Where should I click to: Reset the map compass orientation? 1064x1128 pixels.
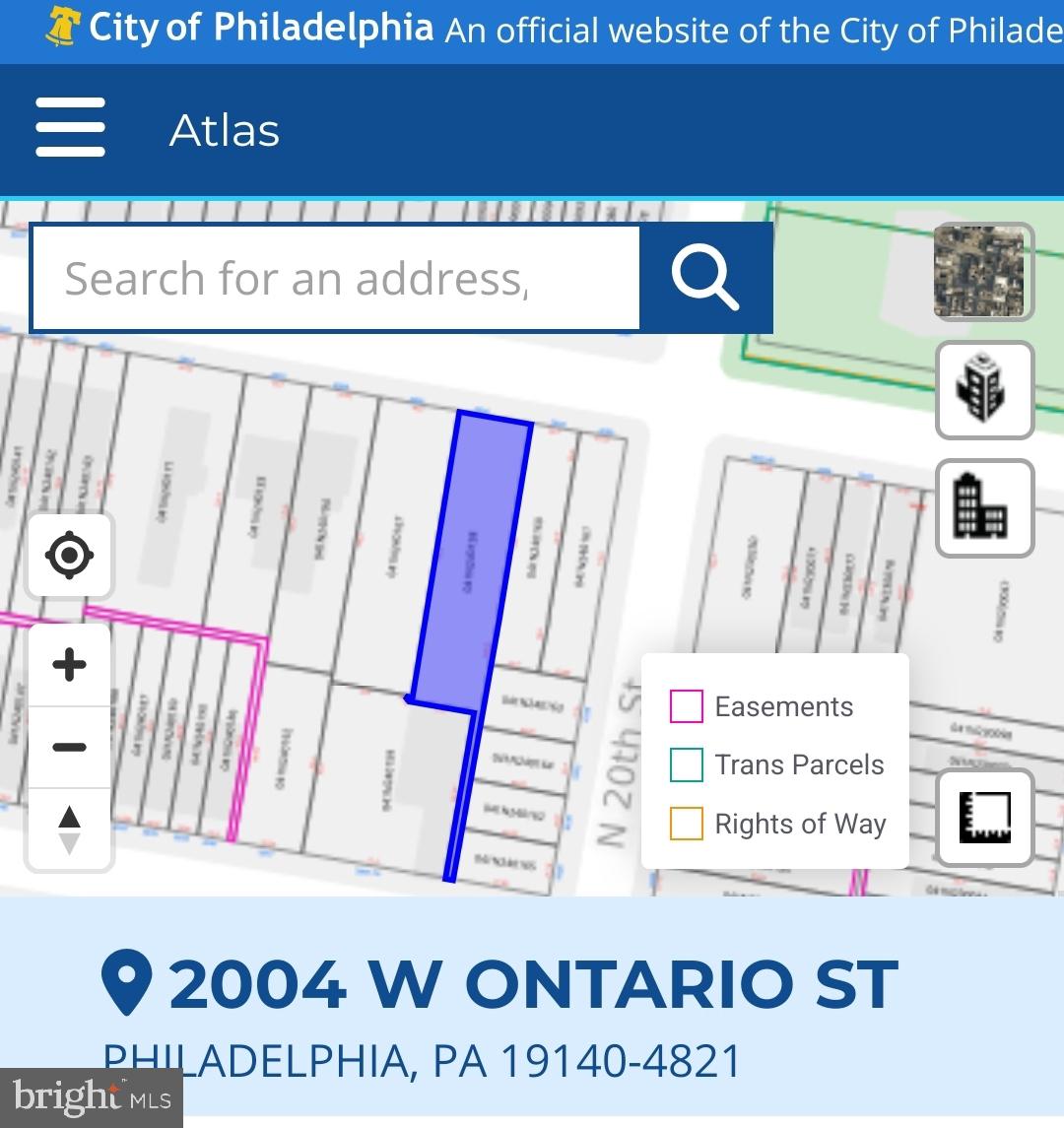pyautogui.click(x=70, y=829)
